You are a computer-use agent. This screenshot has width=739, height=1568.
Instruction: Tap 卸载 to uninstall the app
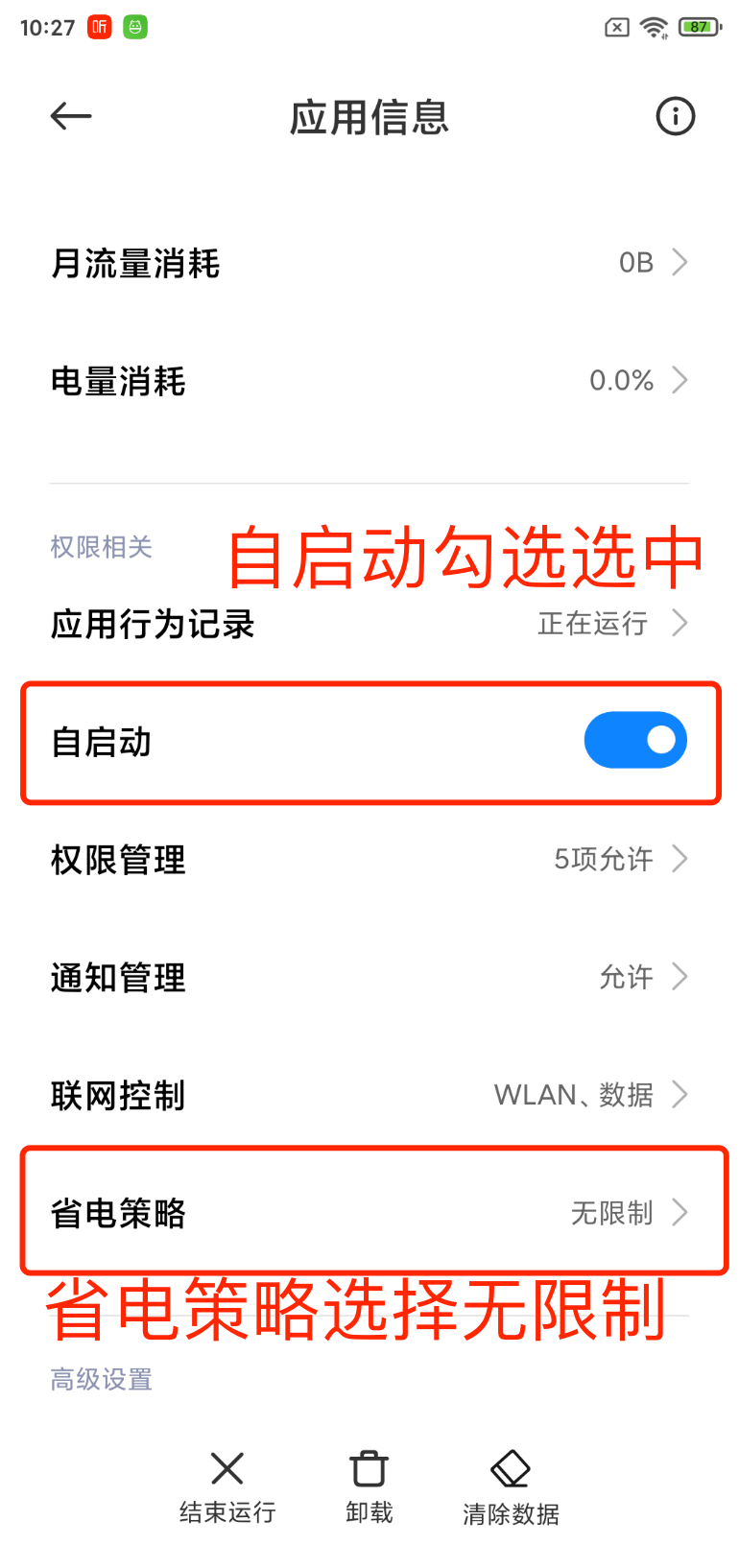pos(369,1486)
